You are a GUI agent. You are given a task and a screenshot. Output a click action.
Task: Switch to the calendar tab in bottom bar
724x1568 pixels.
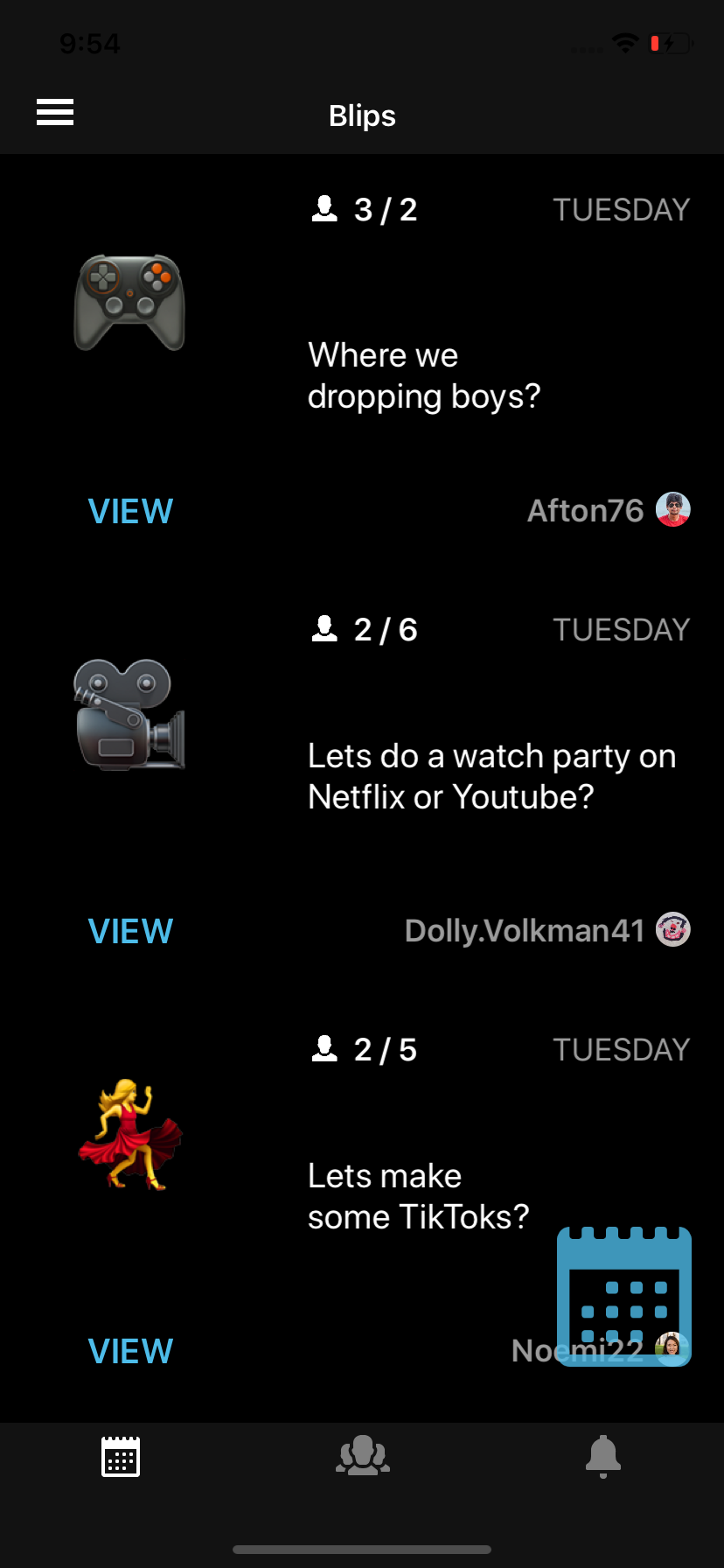(x=121, y=1457)
